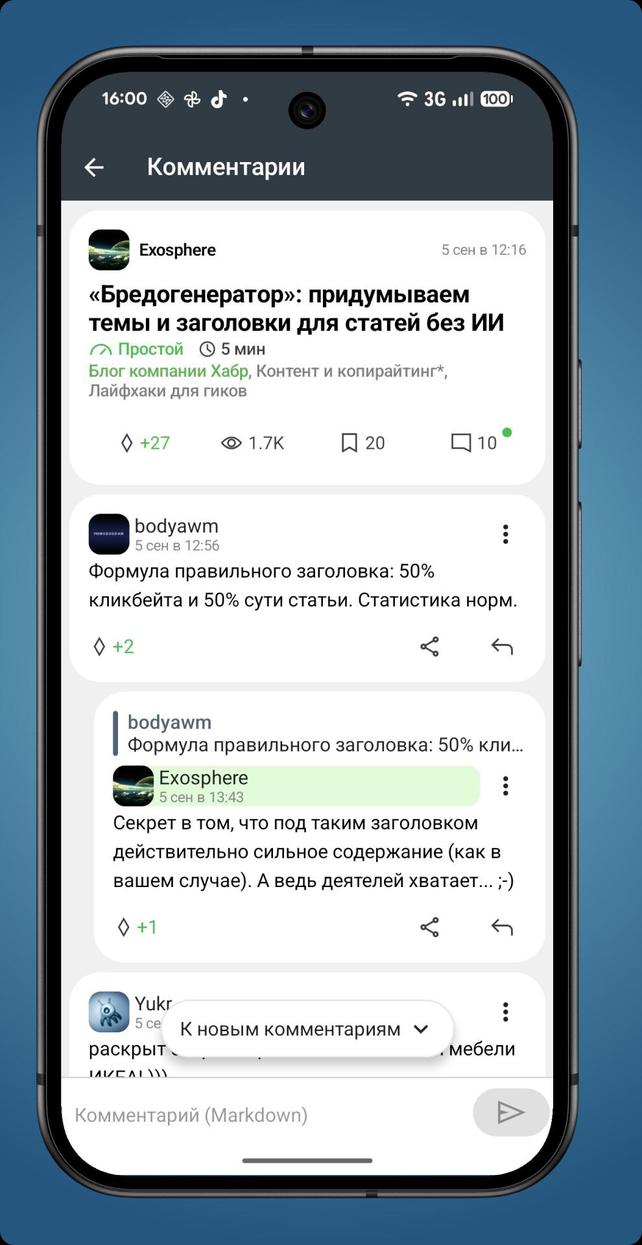Jump via К новым комментариям button
Image resolution: width=642 pixels, height=1245 pixels.
304,1029
